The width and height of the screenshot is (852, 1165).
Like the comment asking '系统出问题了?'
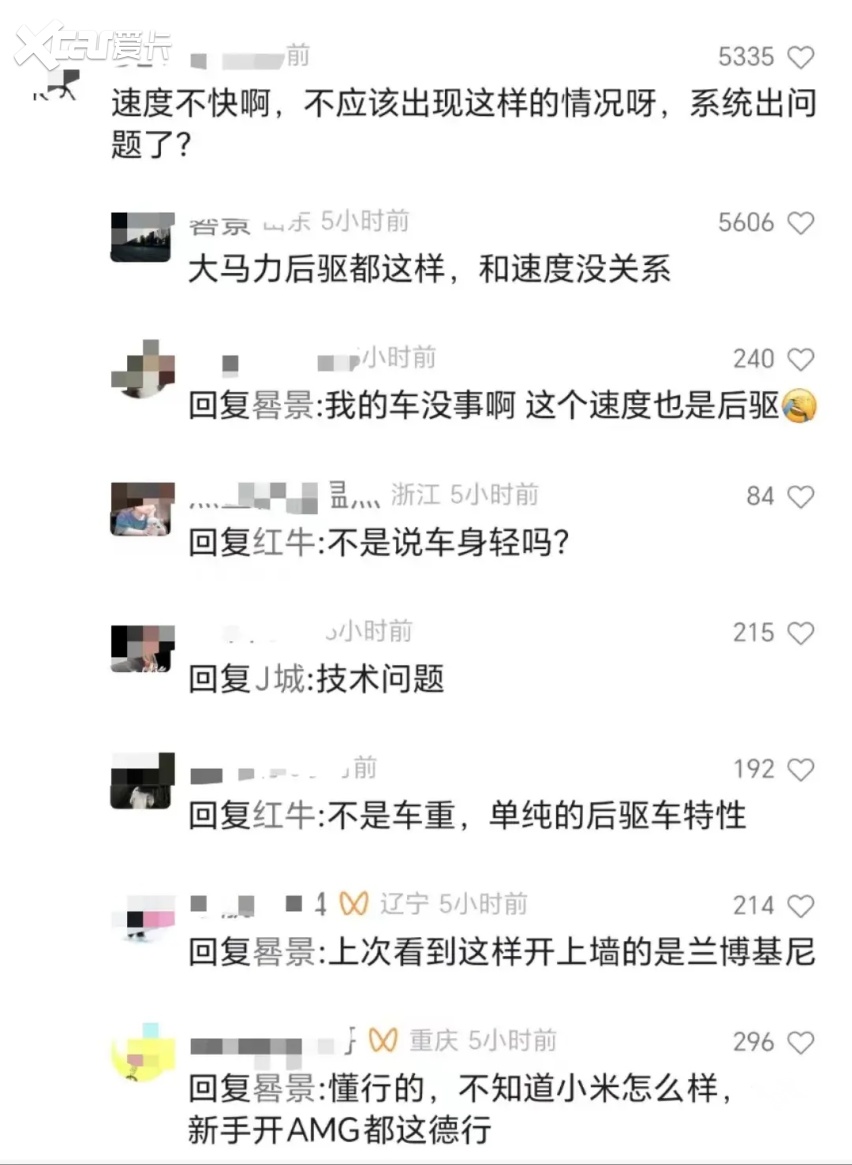coord(801,58)
